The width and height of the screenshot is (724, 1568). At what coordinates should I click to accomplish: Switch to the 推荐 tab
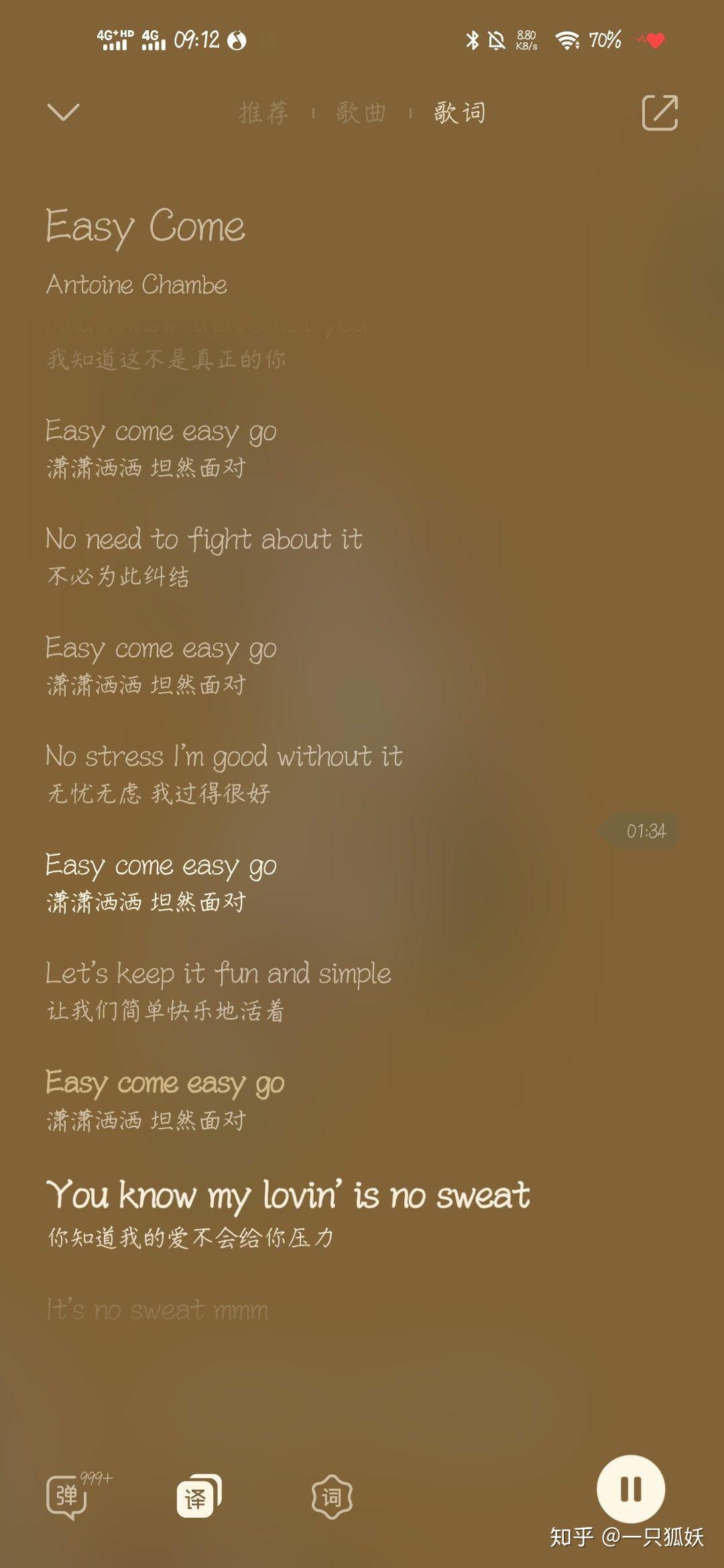point(263,113)
